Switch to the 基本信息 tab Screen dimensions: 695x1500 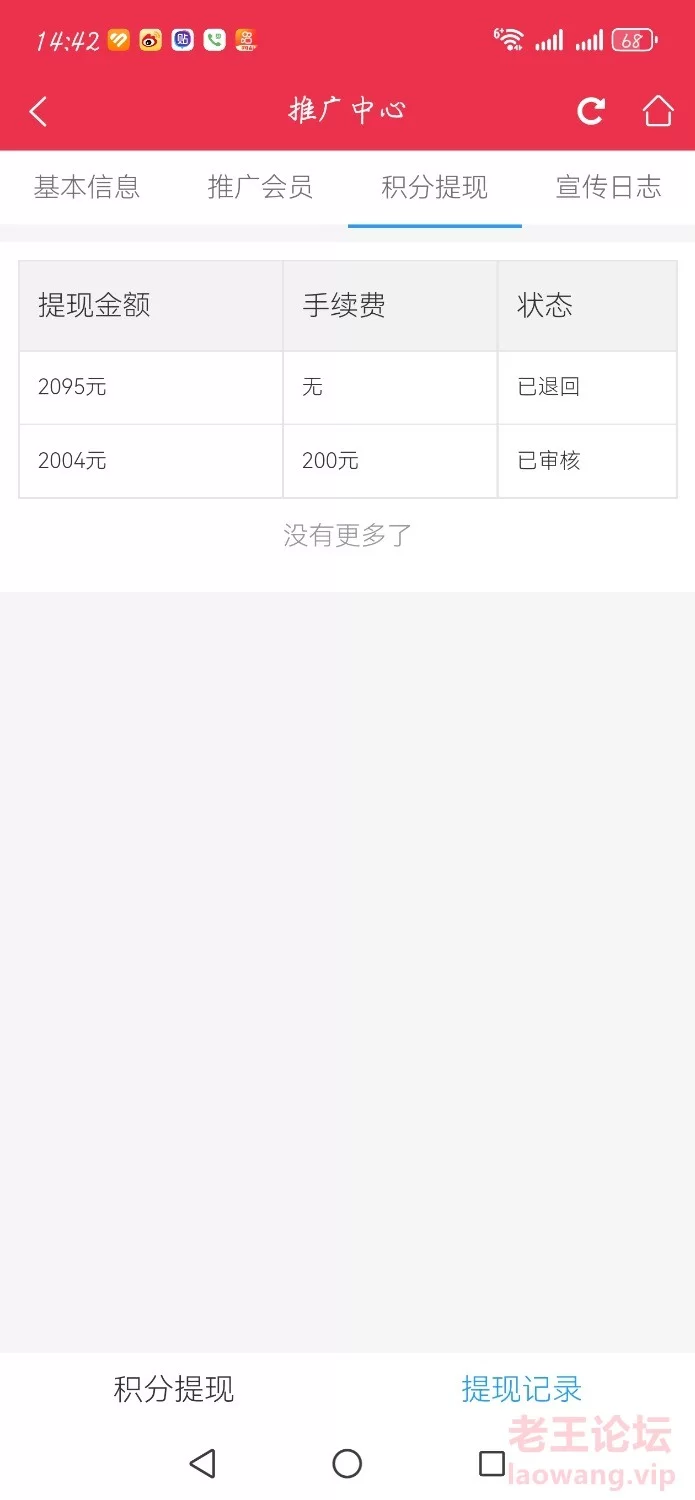pyautogui.click(x=87, y=187)
